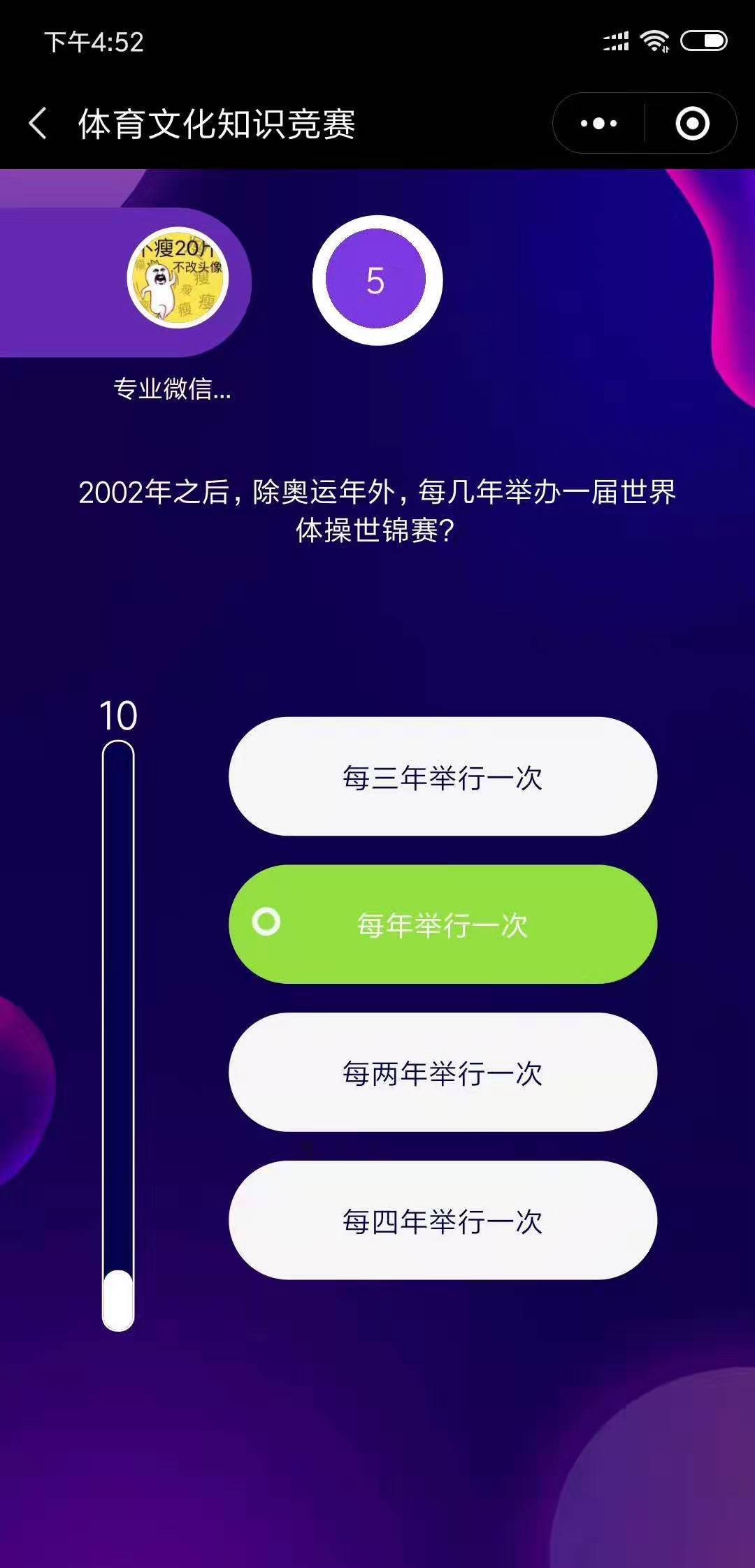Go back from the sports quiz page
755x1568 pixels.
(x=38, y=124)
